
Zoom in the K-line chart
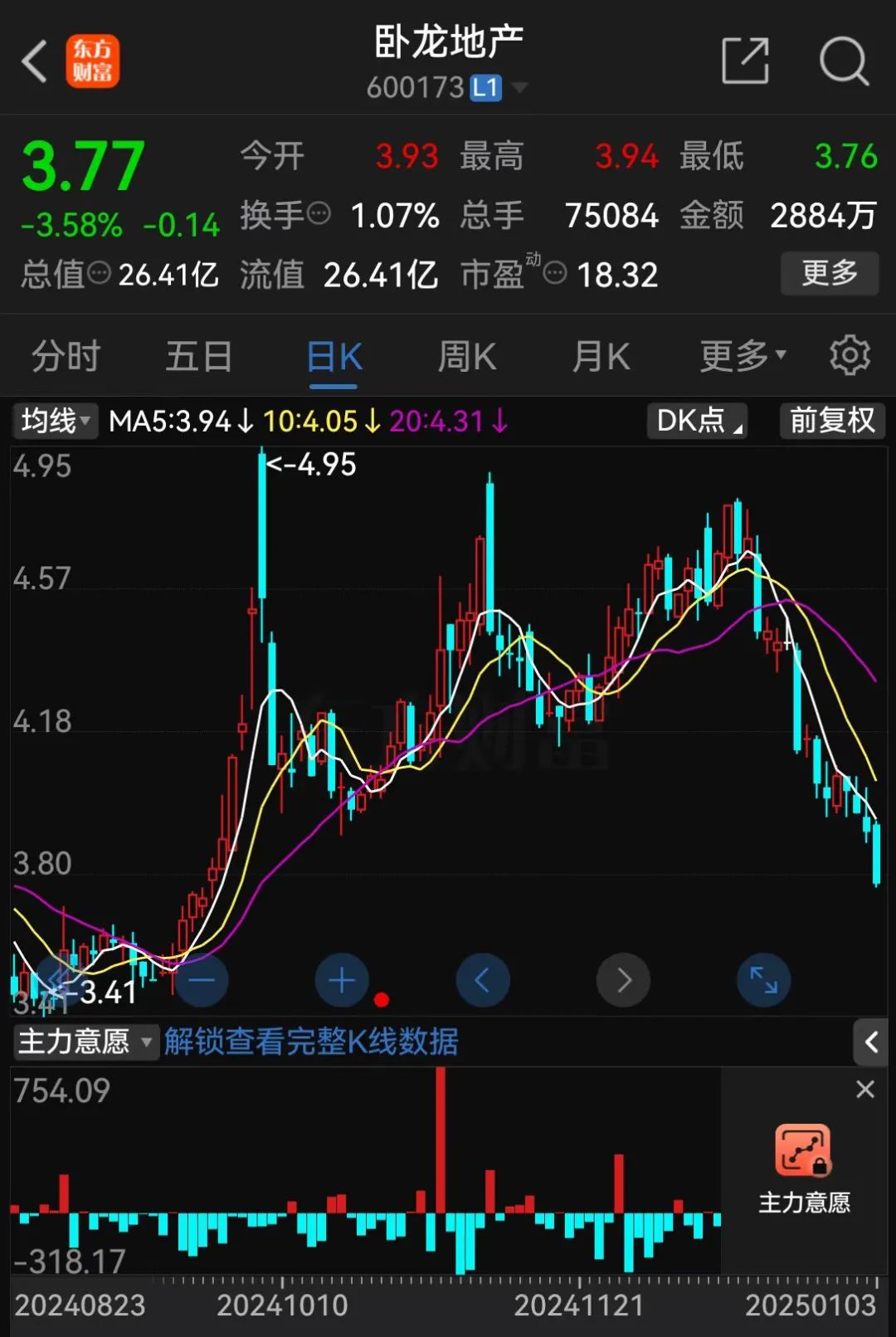pos(342,981)
